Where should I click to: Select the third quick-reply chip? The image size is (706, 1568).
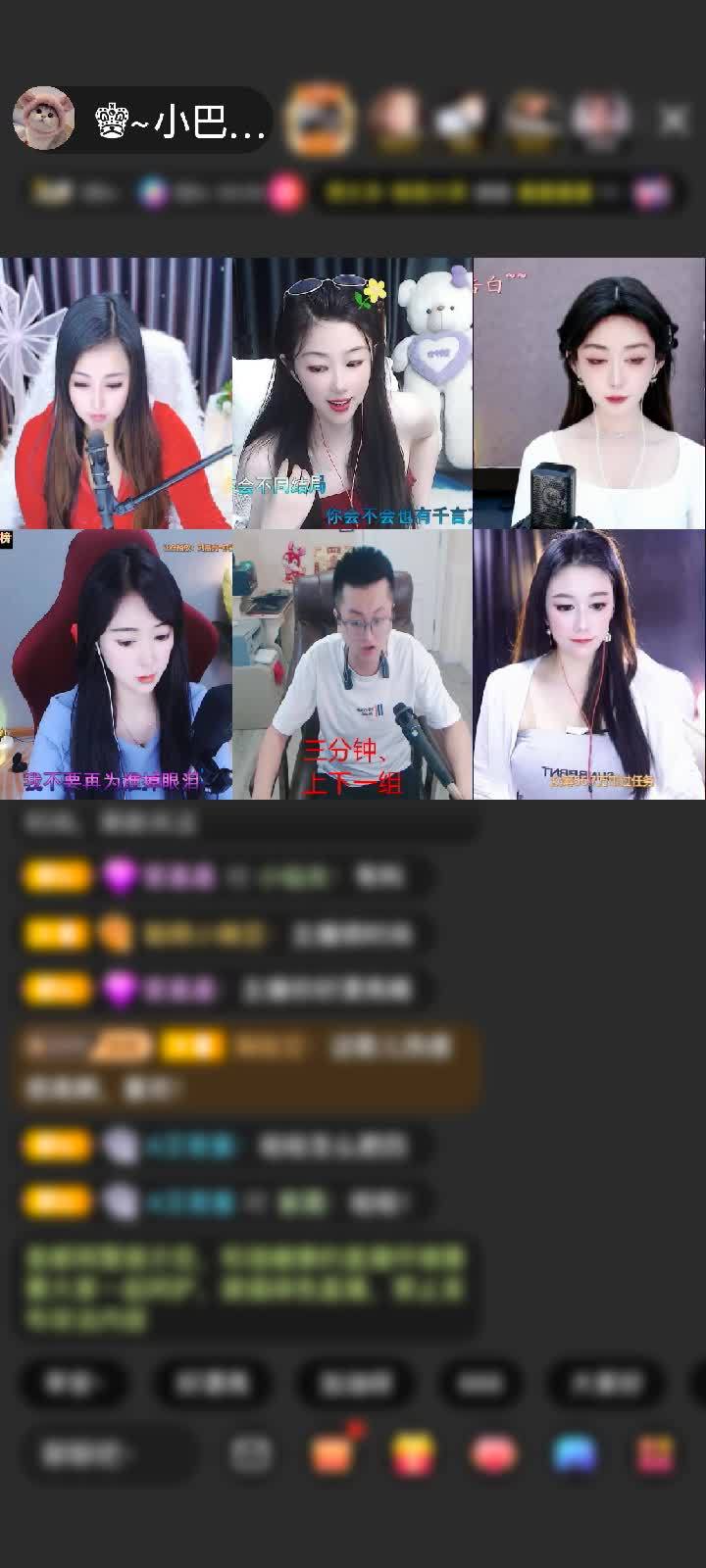(355, 1383)
